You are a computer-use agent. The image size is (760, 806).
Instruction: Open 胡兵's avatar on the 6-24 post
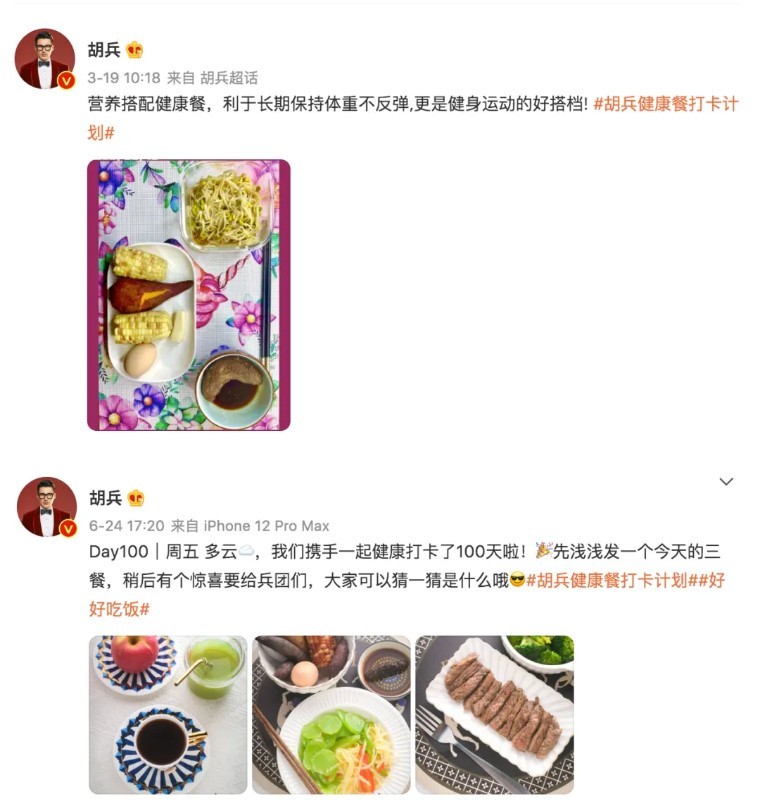[x=45, y=507]
